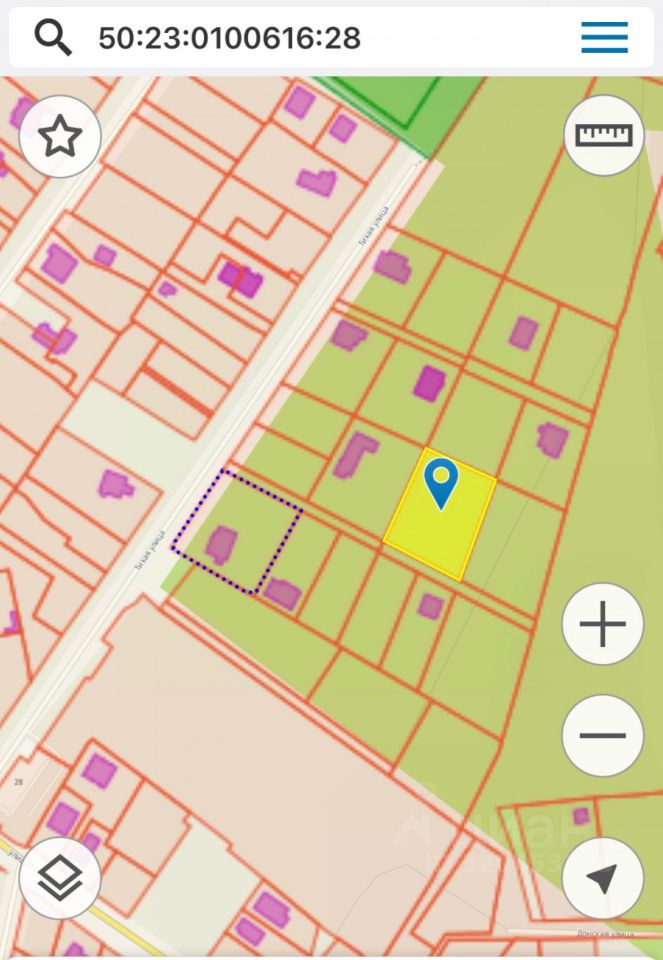Center map on my location arrow
This screenshot has height=960, width=663.
[x=602, y=879]
